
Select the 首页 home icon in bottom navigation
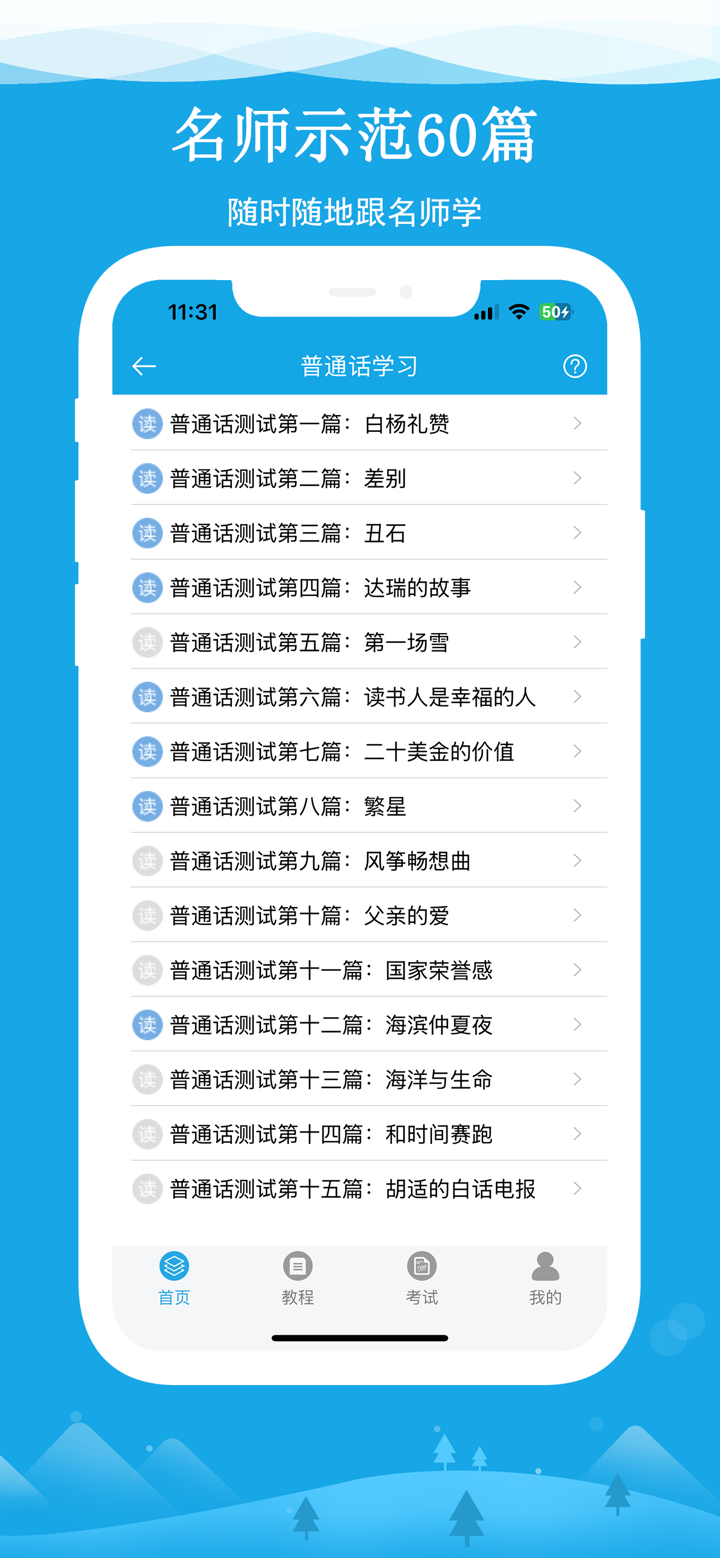173,1267
